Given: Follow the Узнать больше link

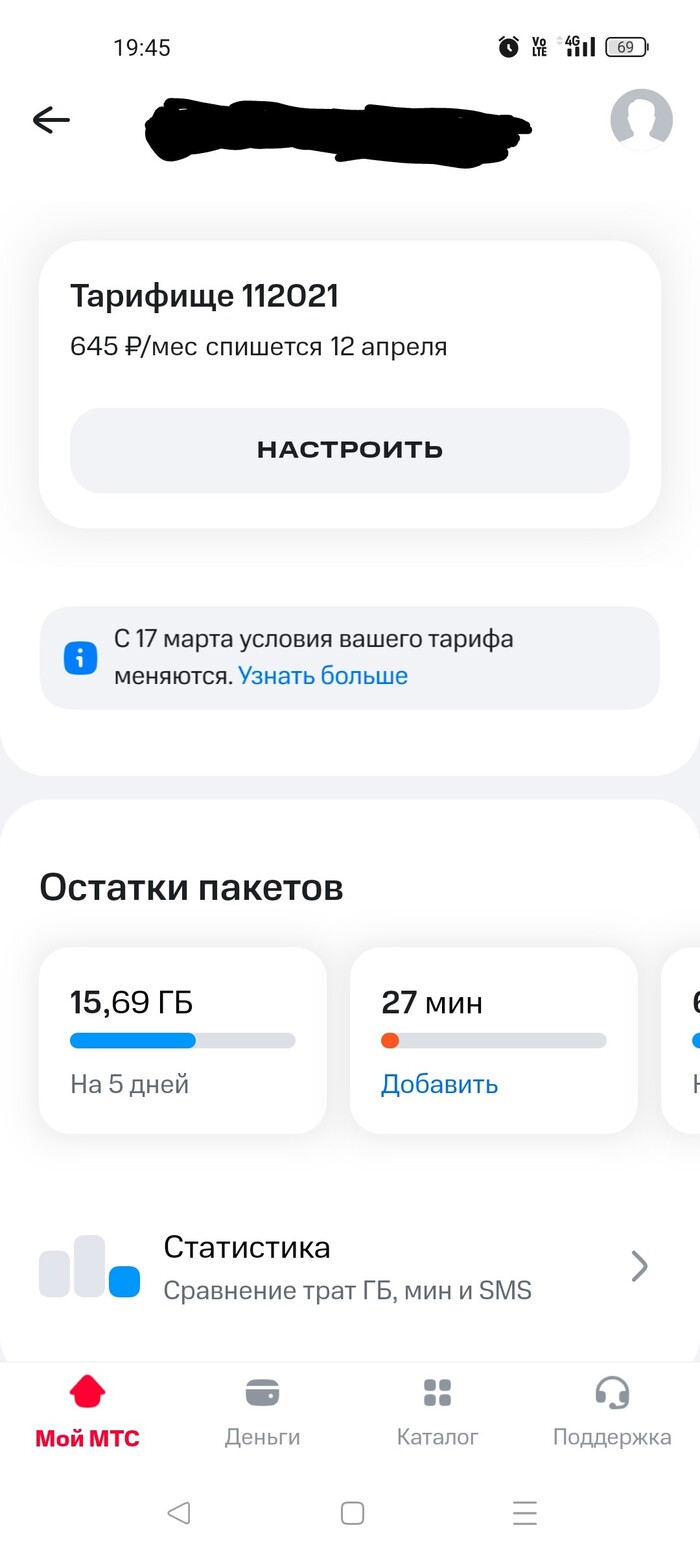Looking at the screenshot, I should coord(322,676).
